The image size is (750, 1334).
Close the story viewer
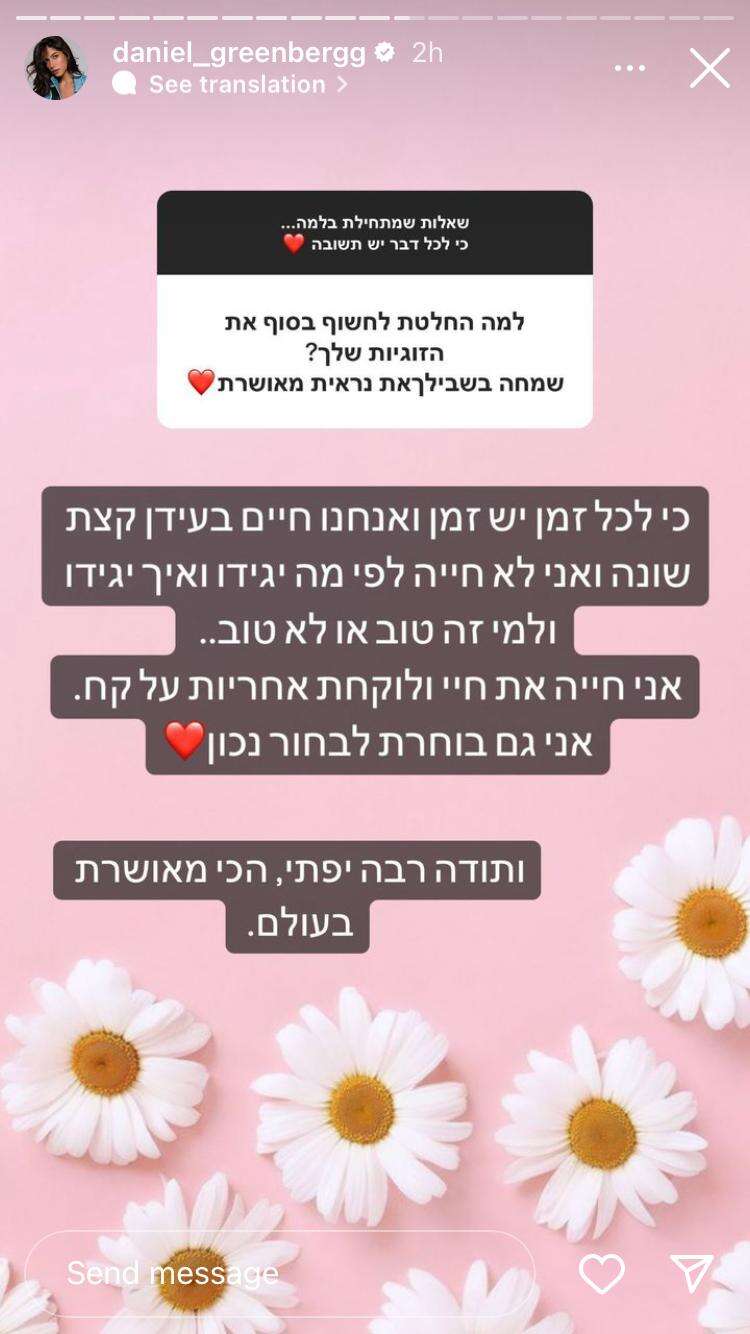[x=710, y=68]
